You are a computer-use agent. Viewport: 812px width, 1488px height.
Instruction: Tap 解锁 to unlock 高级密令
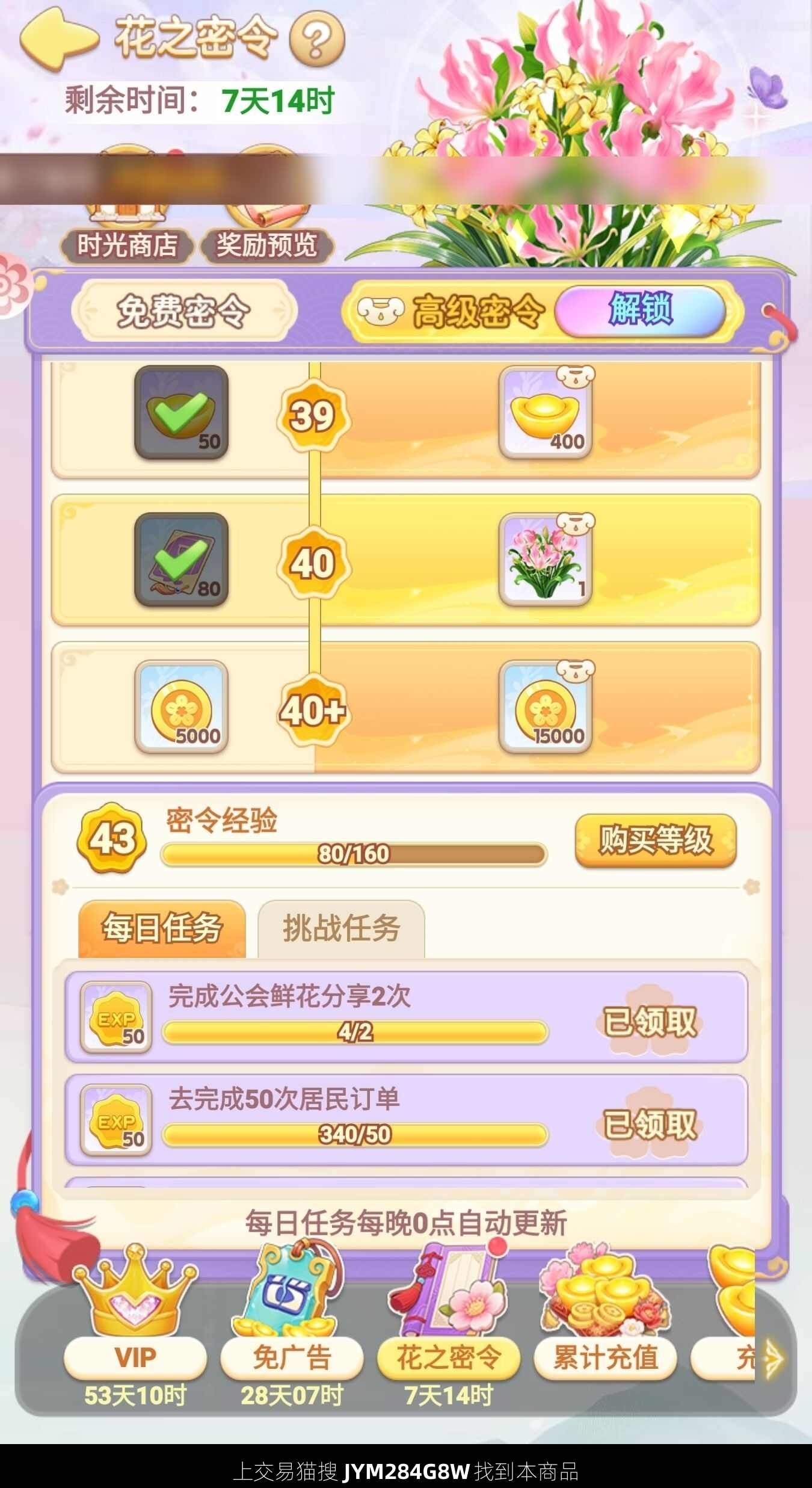click(640, 310)
